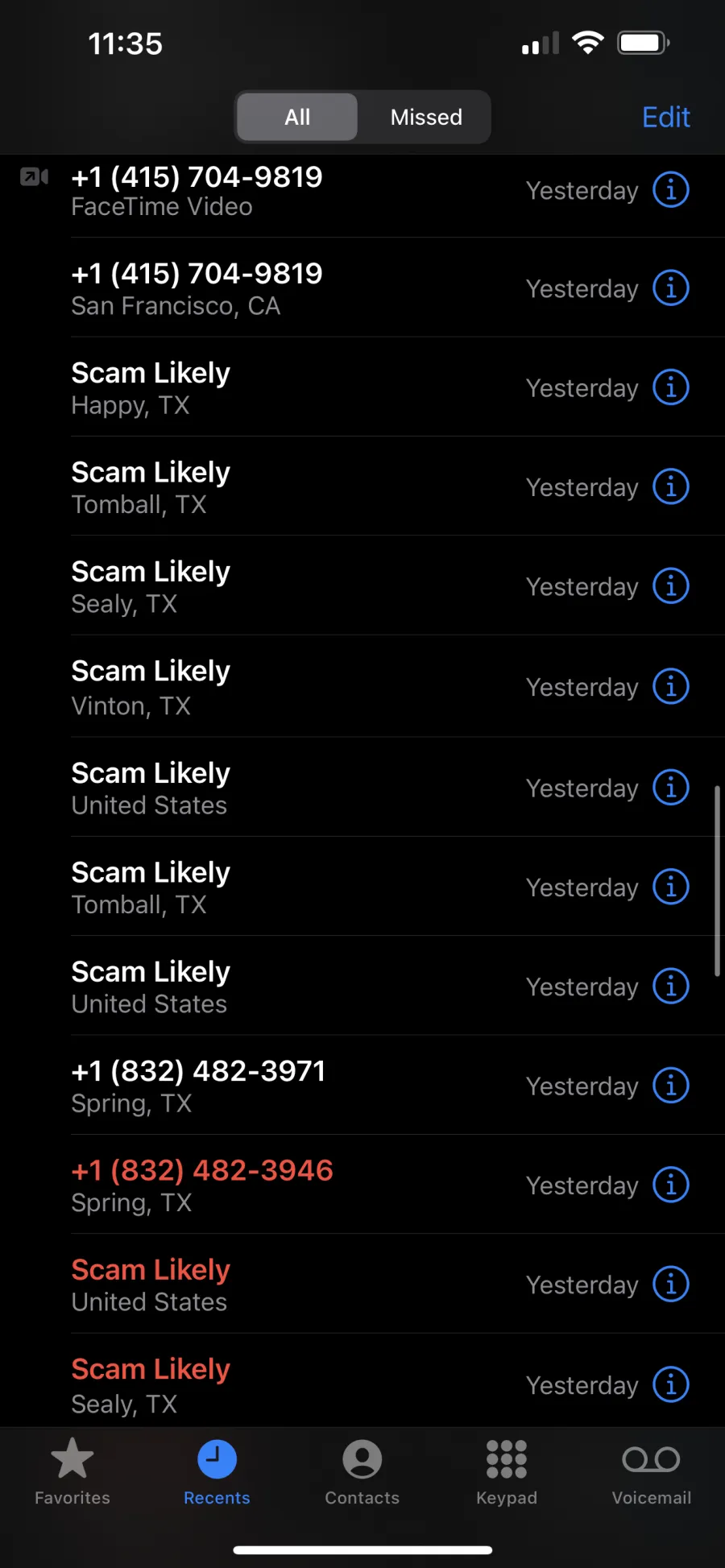Tap the +1 (415) 704-9819 FaceTime Video entry

362,192
